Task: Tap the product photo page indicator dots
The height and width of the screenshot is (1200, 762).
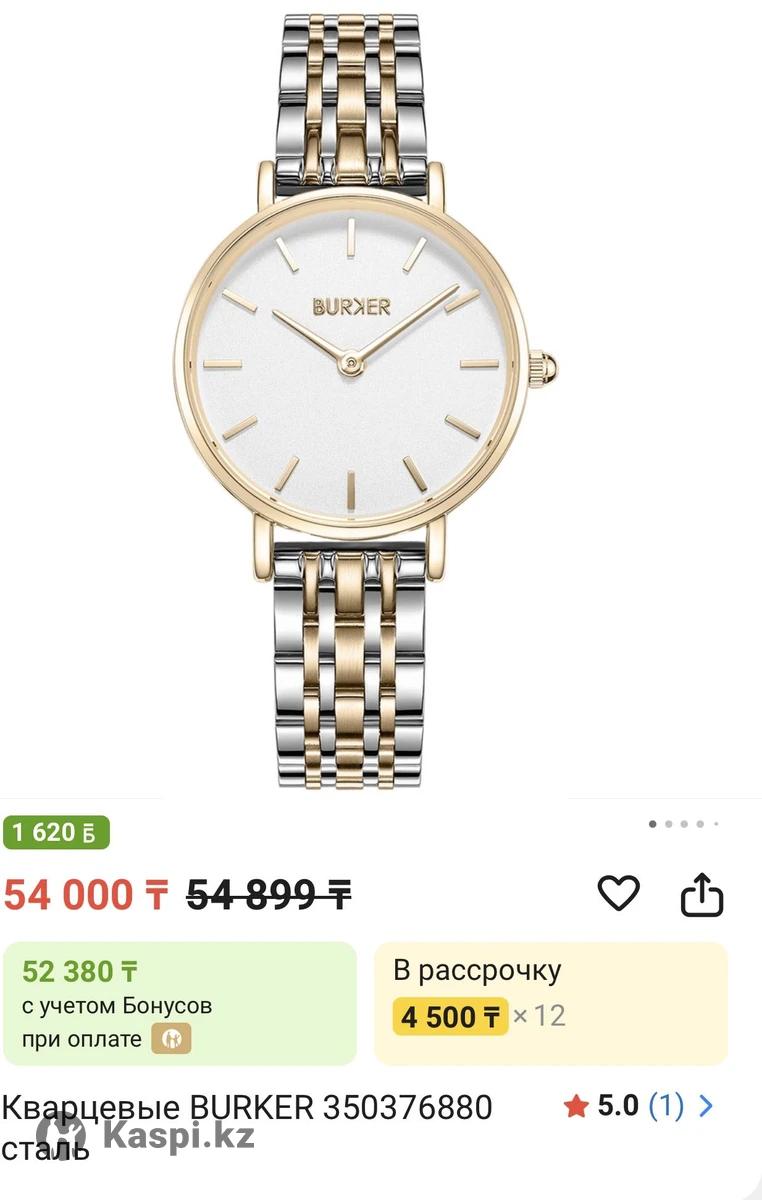Action: click(684, 824)
